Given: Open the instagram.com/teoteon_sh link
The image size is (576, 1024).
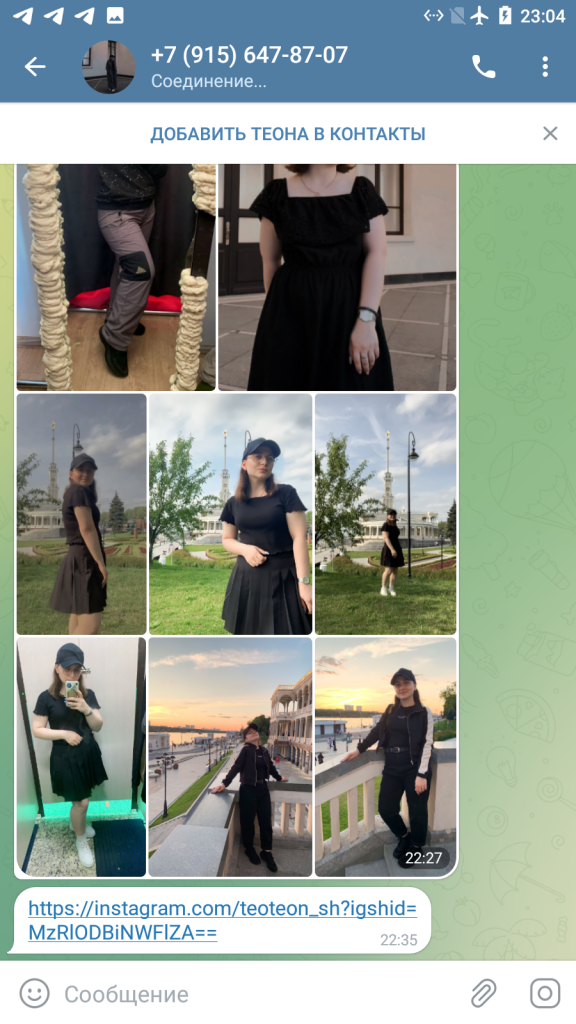Looking at the screenshot, I should [222, 921].
